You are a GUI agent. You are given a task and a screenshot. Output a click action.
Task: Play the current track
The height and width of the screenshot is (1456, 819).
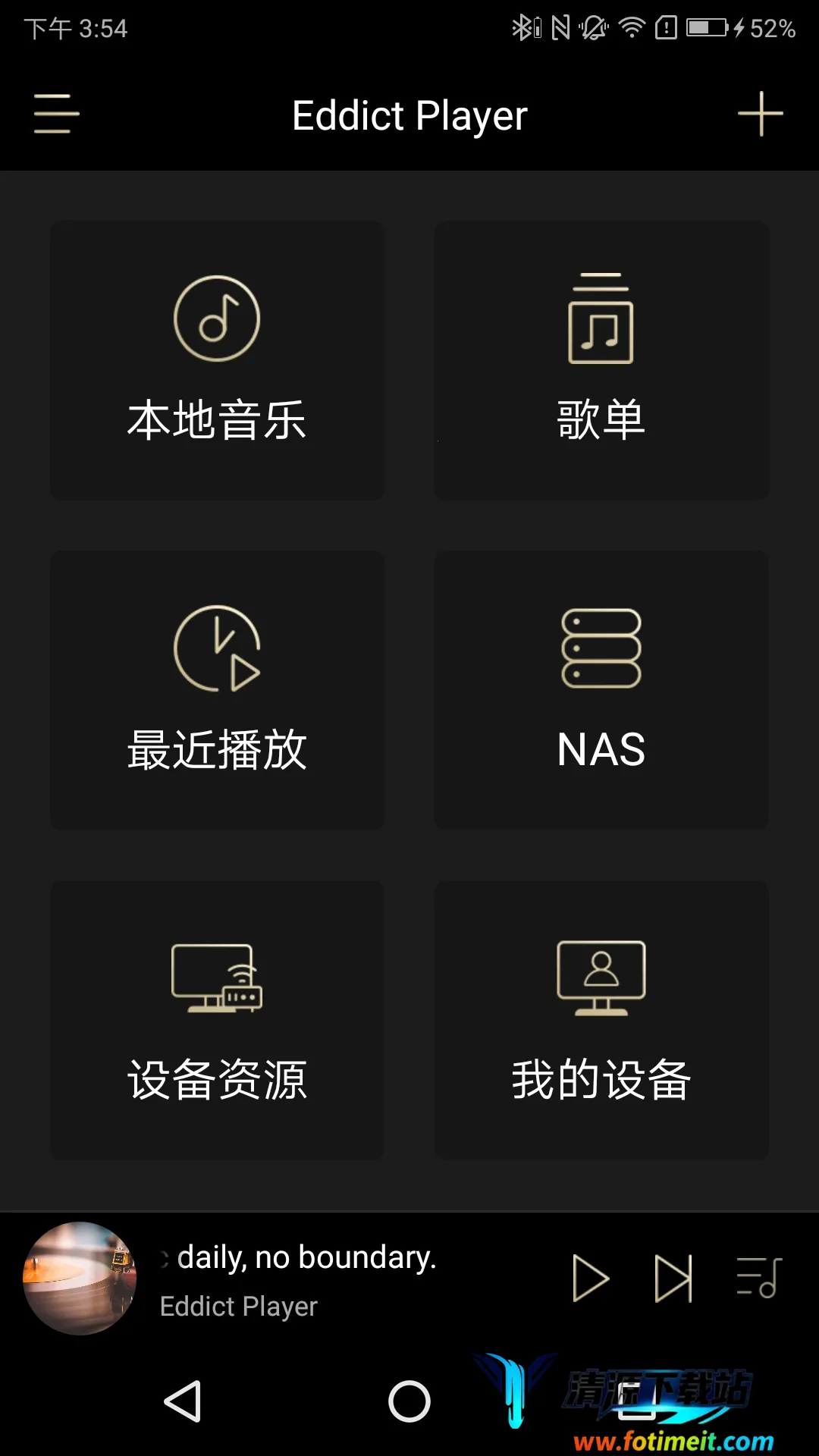tap(591, 1279)
